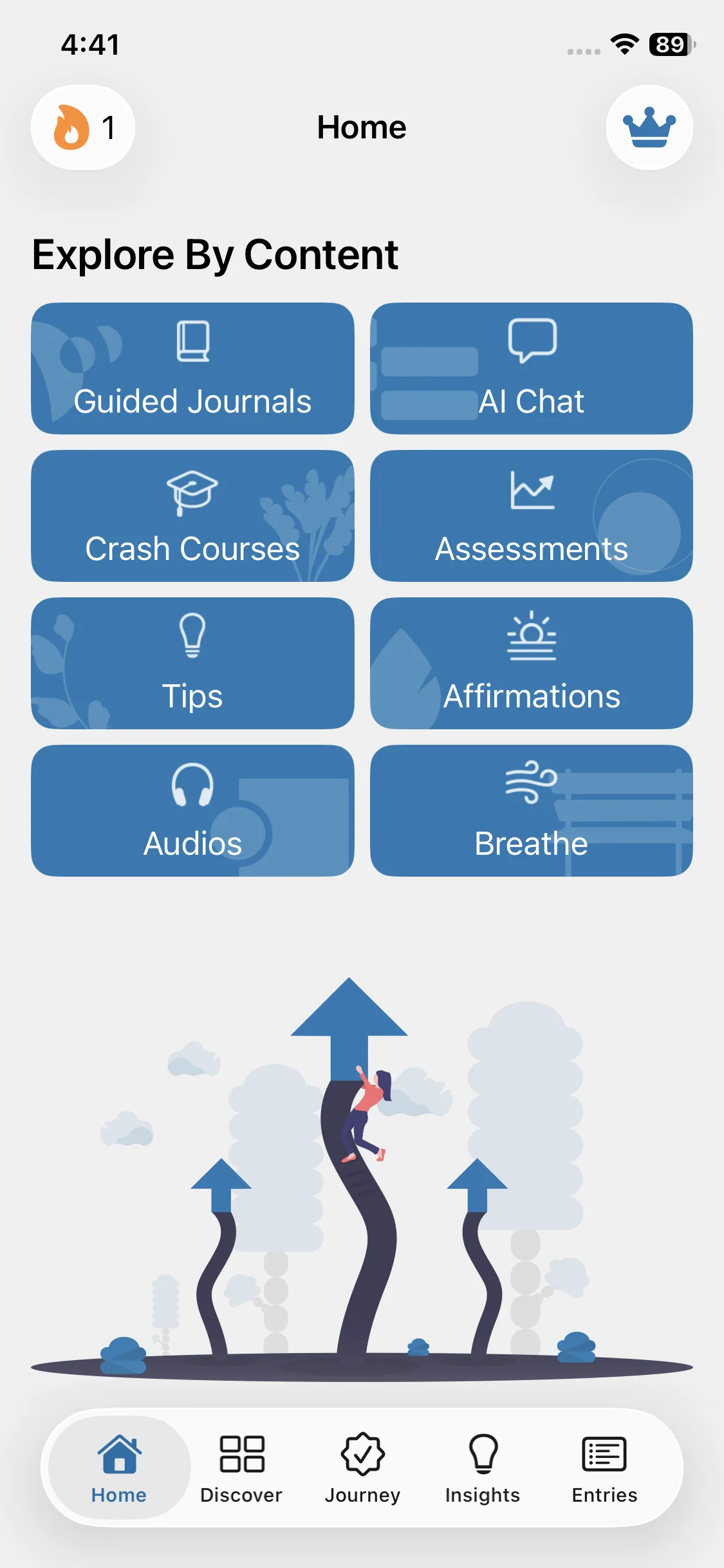This screenshot has height=1568, width=724.
Task: Select the Home tab
Action: pos(119,1468)
